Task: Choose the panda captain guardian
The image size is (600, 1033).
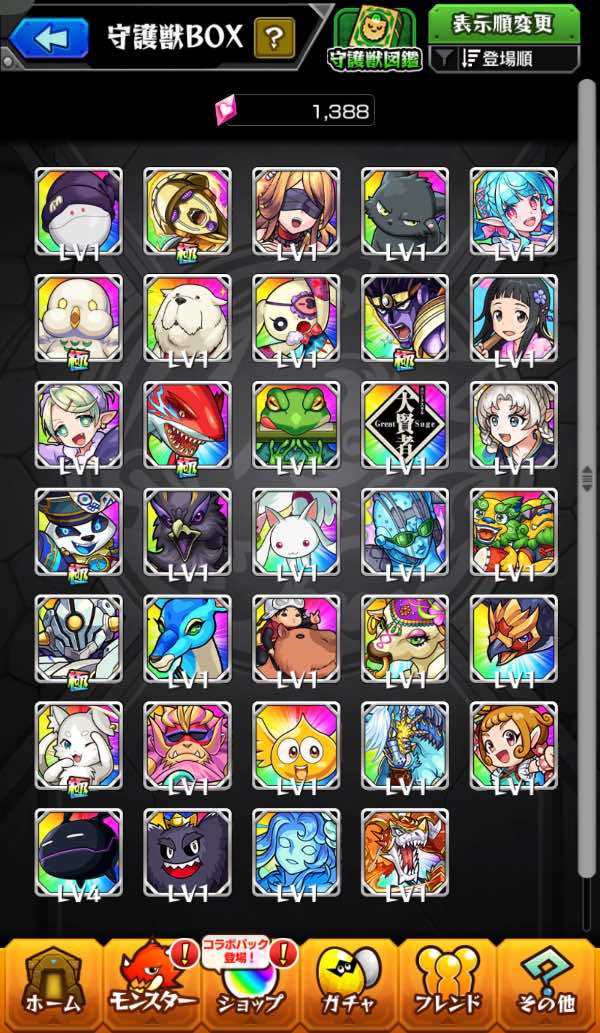Action: [79, 531]
